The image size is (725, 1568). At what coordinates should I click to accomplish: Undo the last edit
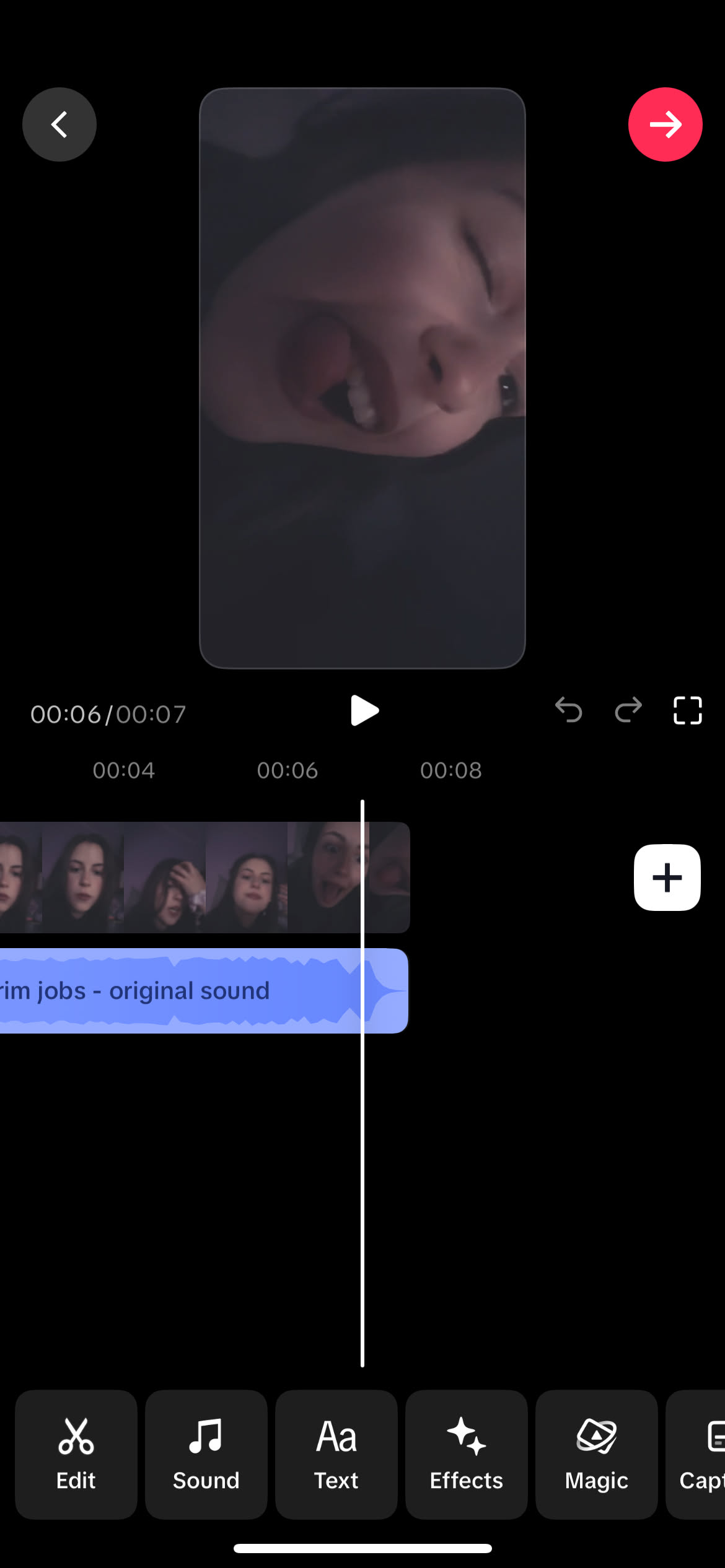click(x=568, y=710)
